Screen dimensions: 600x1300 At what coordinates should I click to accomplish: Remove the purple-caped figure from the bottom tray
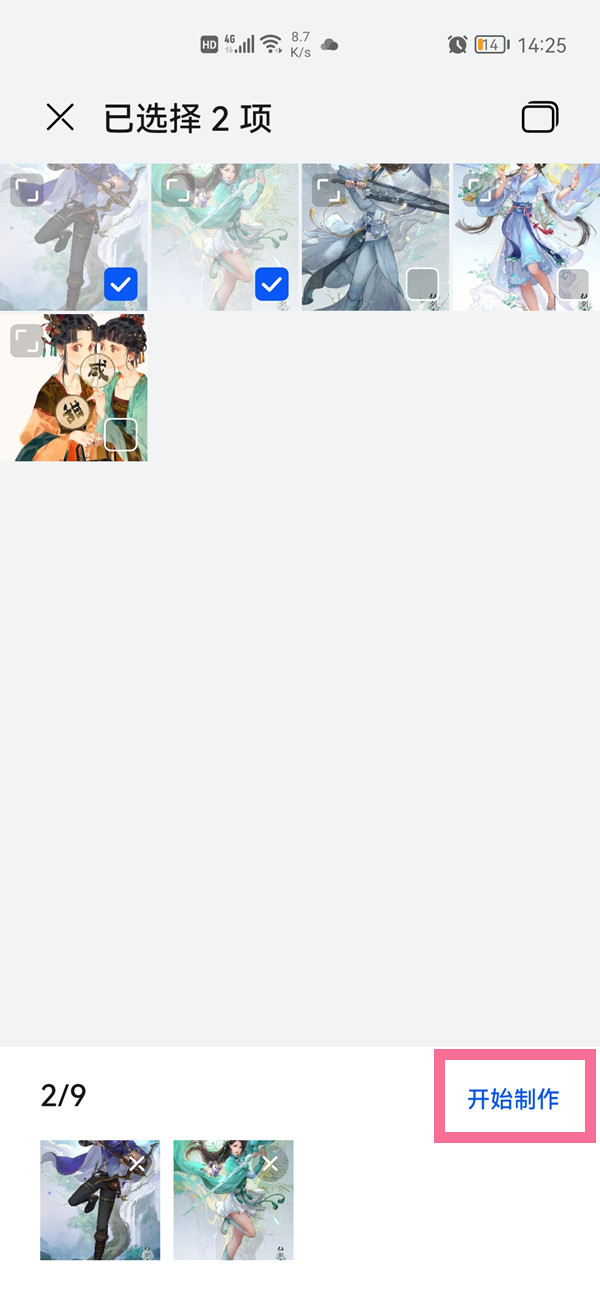coord(137,1164)
